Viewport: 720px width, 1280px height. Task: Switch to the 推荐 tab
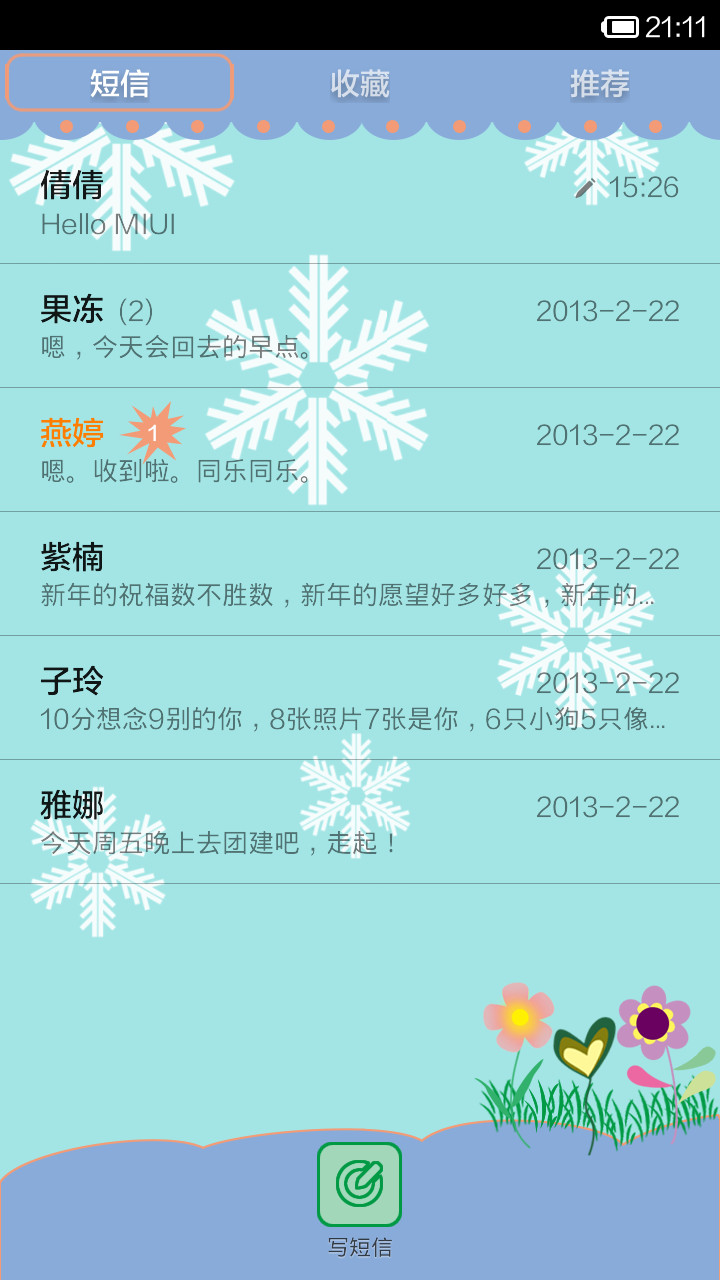coord(600,84)
